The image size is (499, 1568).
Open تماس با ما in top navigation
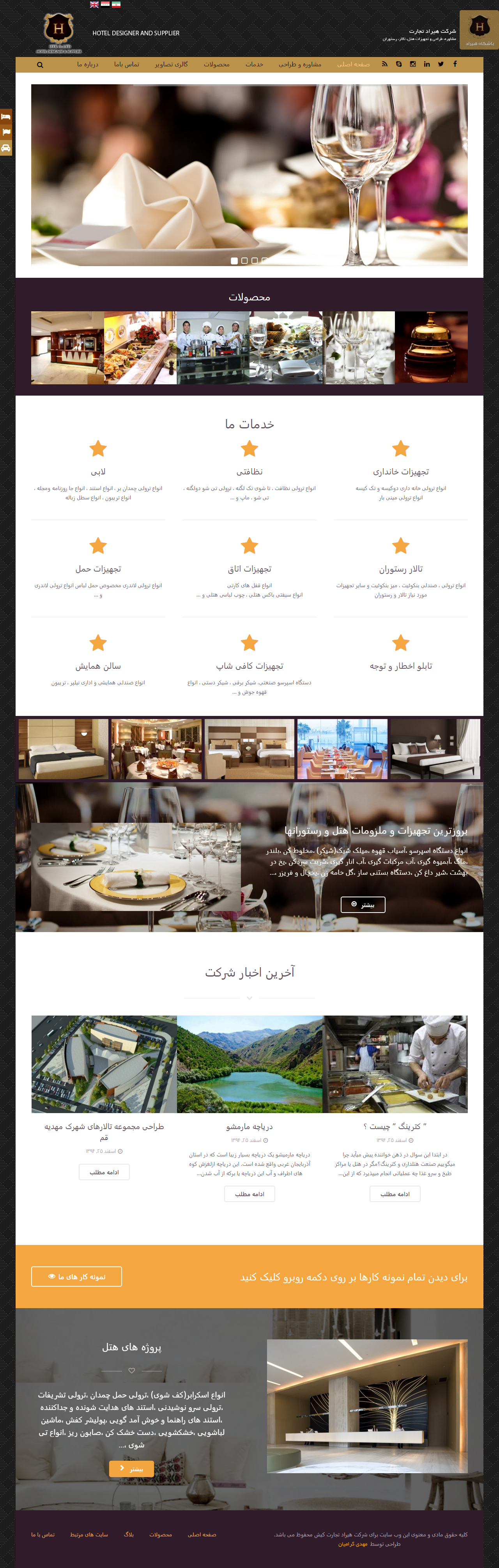[x=127, y=64]
